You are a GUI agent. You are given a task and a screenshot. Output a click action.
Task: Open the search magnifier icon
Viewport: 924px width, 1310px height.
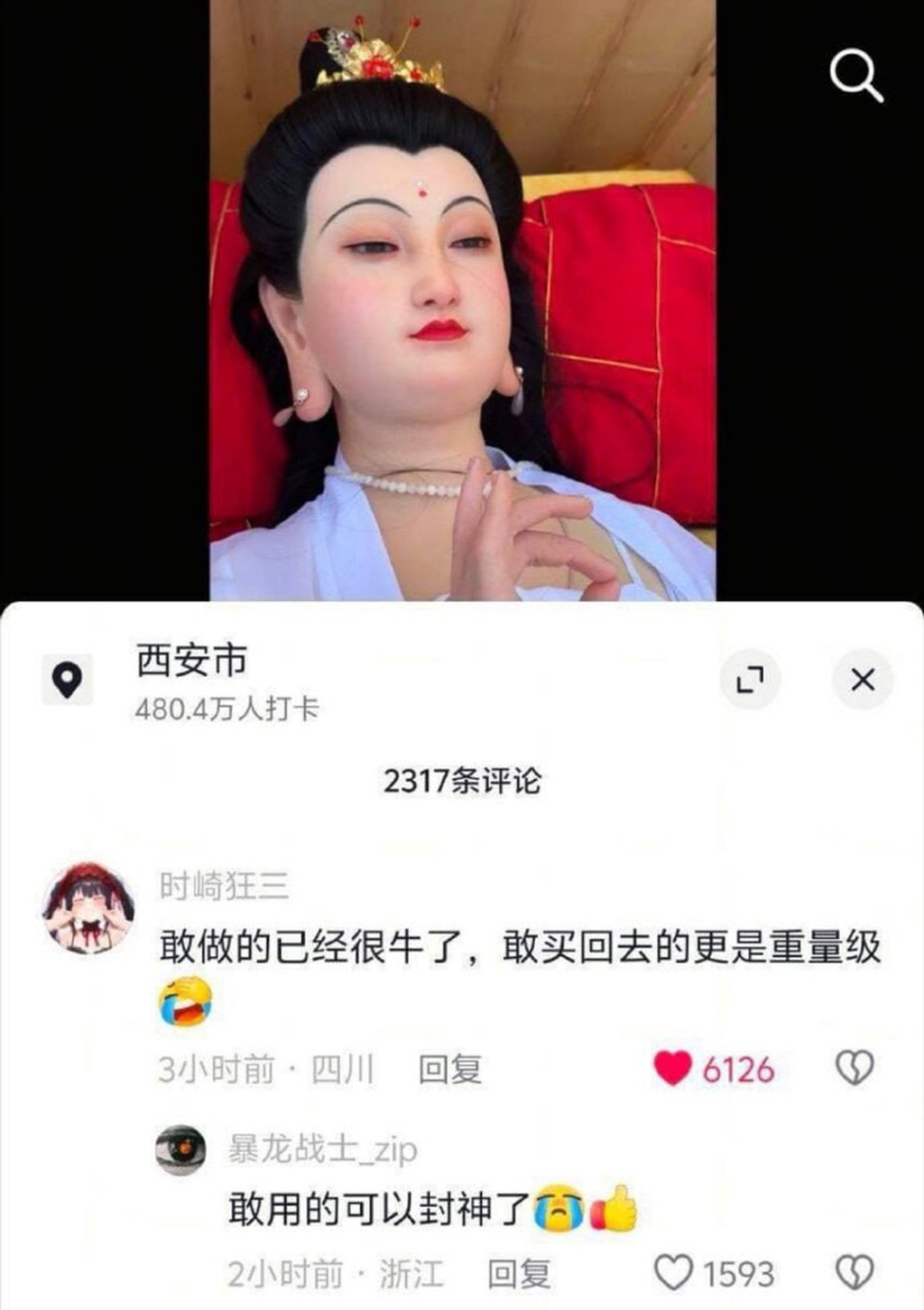click(855, 76)
